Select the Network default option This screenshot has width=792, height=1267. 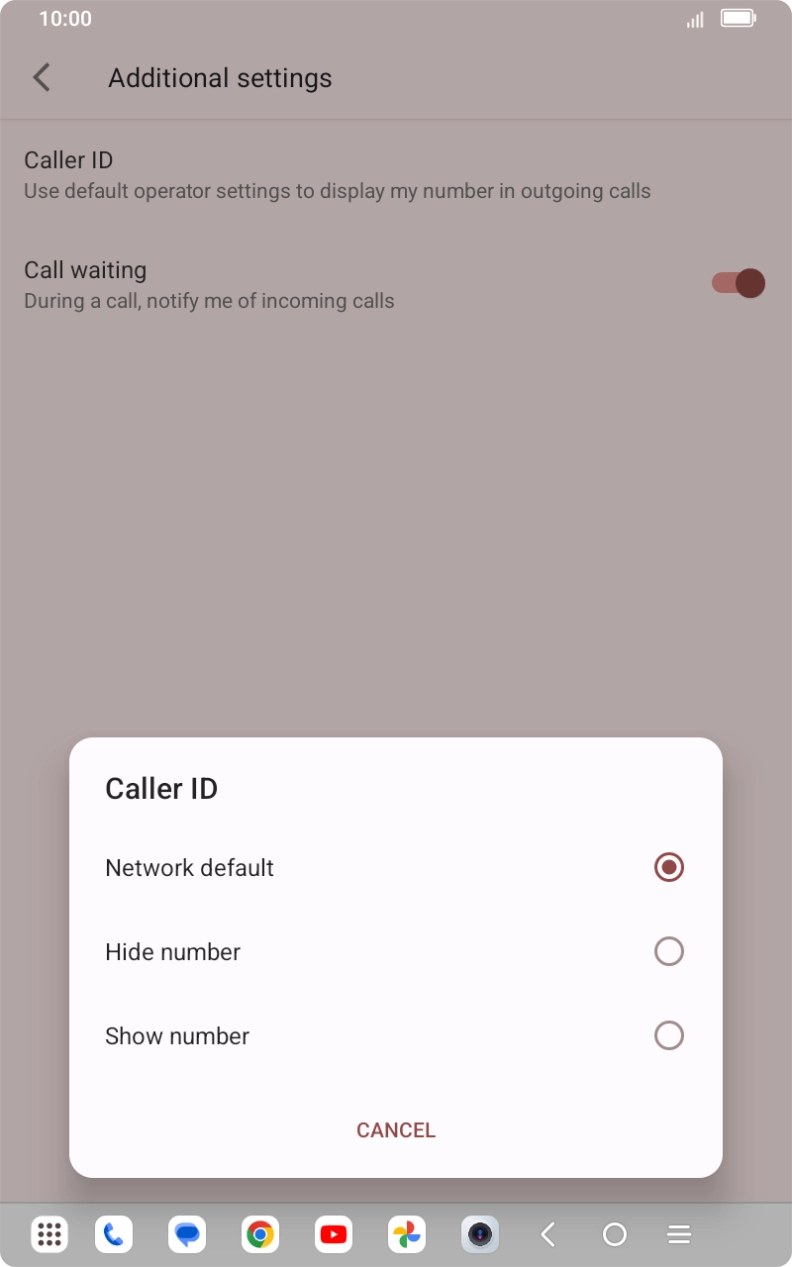396,867
